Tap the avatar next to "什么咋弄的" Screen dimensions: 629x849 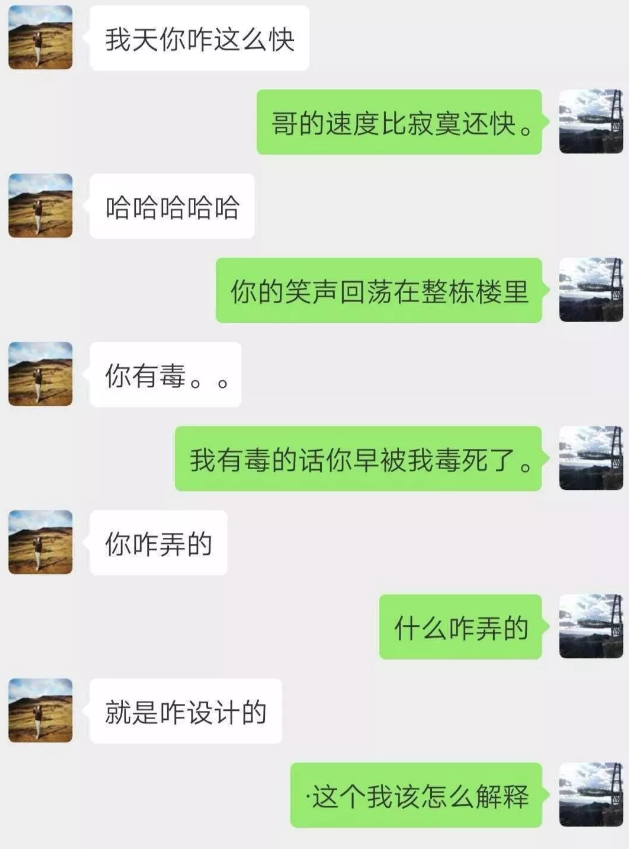[590, 627]
